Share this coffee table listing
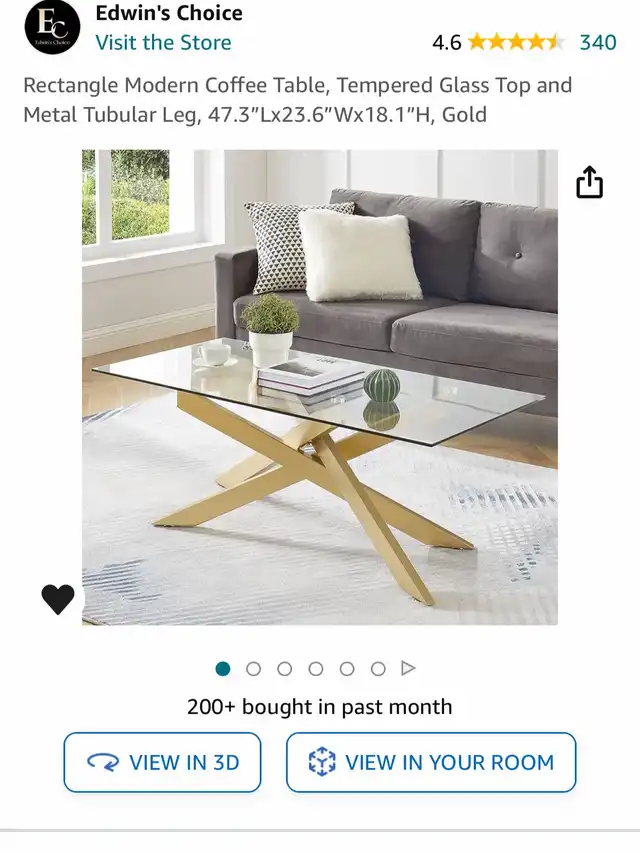Viewport: 640px width, 853px height. point(589,182)
